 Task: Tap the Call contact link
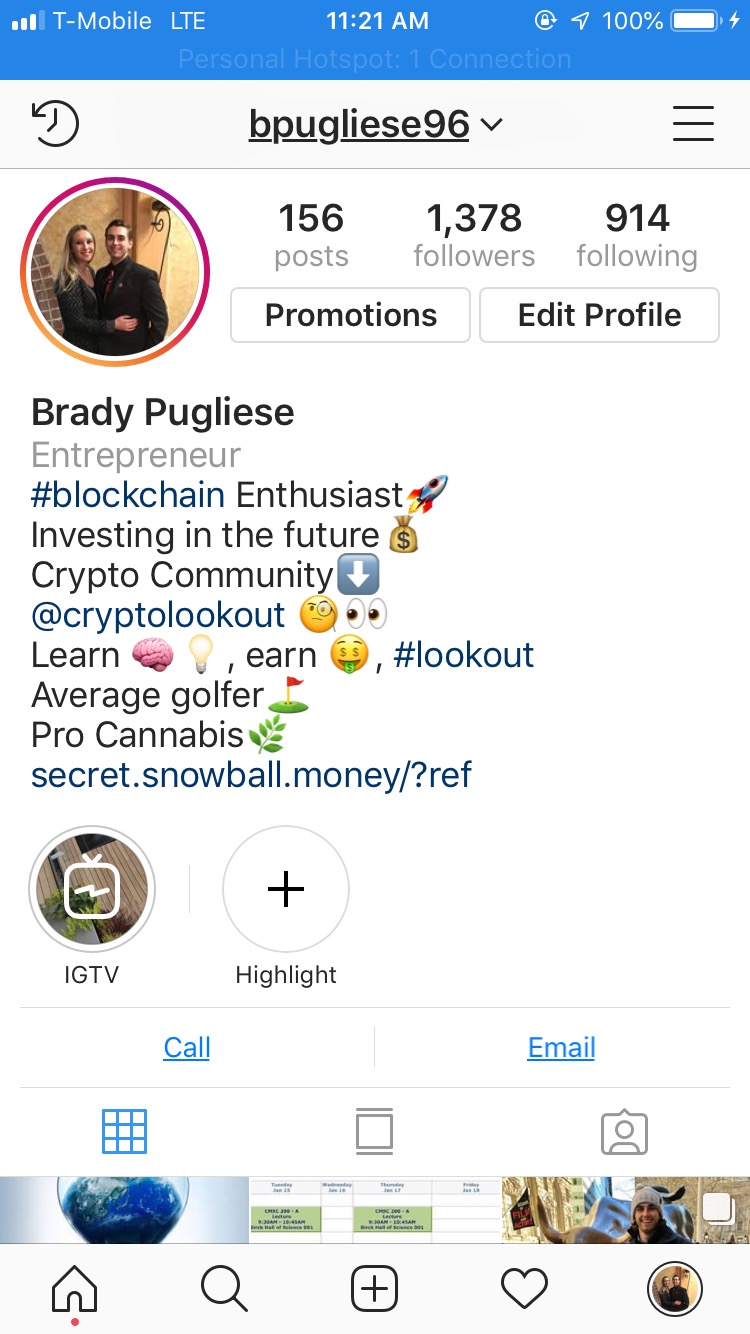tap(187, 1047)
